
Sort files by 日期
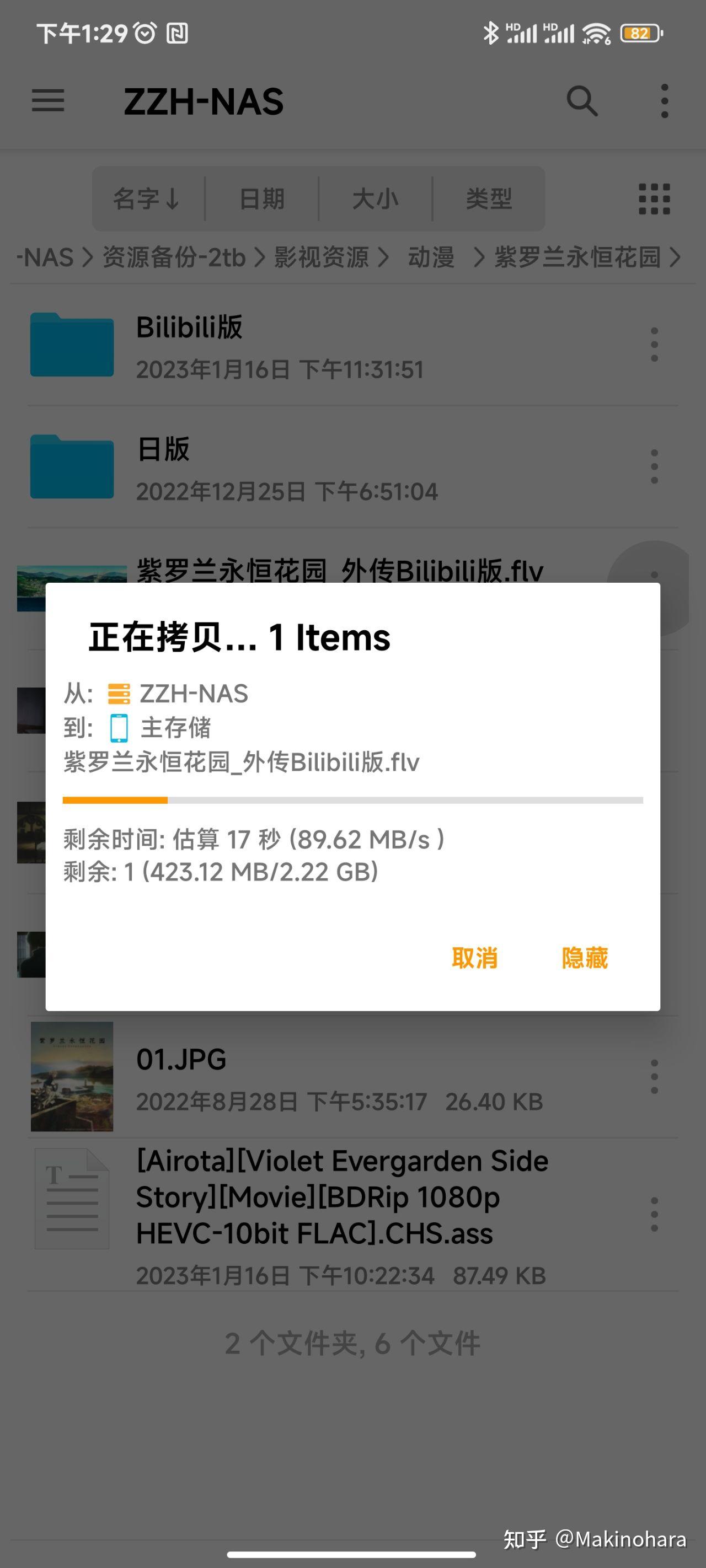pos(262,199)
